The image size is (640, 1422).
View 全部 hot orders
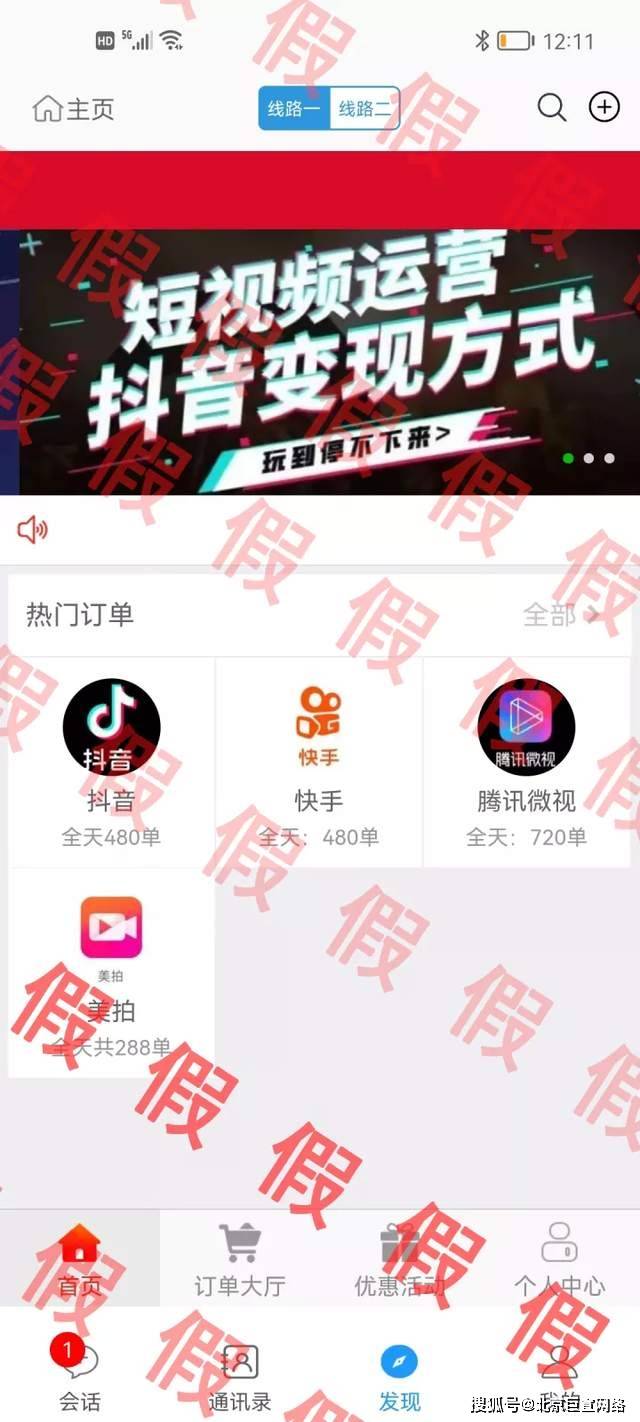560,615
